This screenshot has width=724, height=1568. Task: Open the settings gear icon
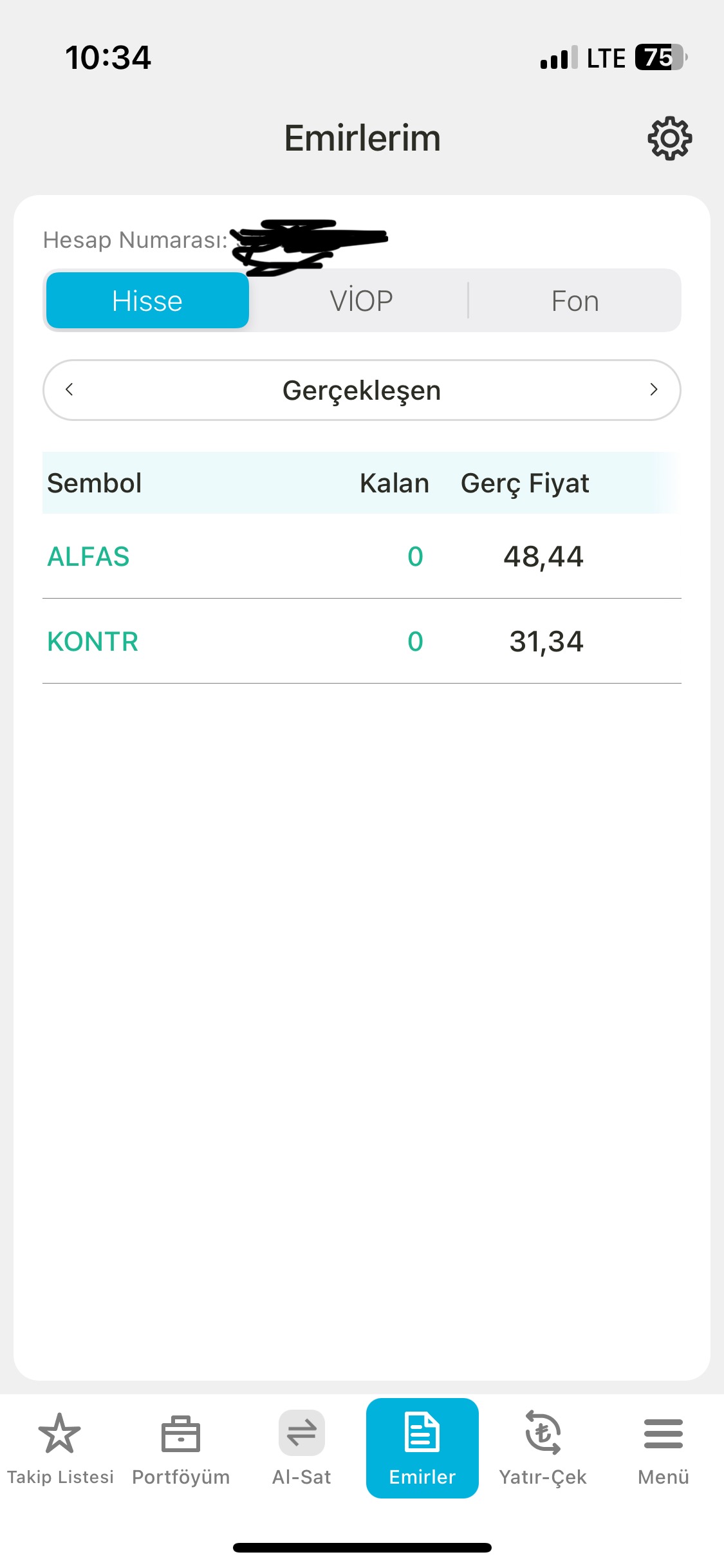(x=669, y=138)
